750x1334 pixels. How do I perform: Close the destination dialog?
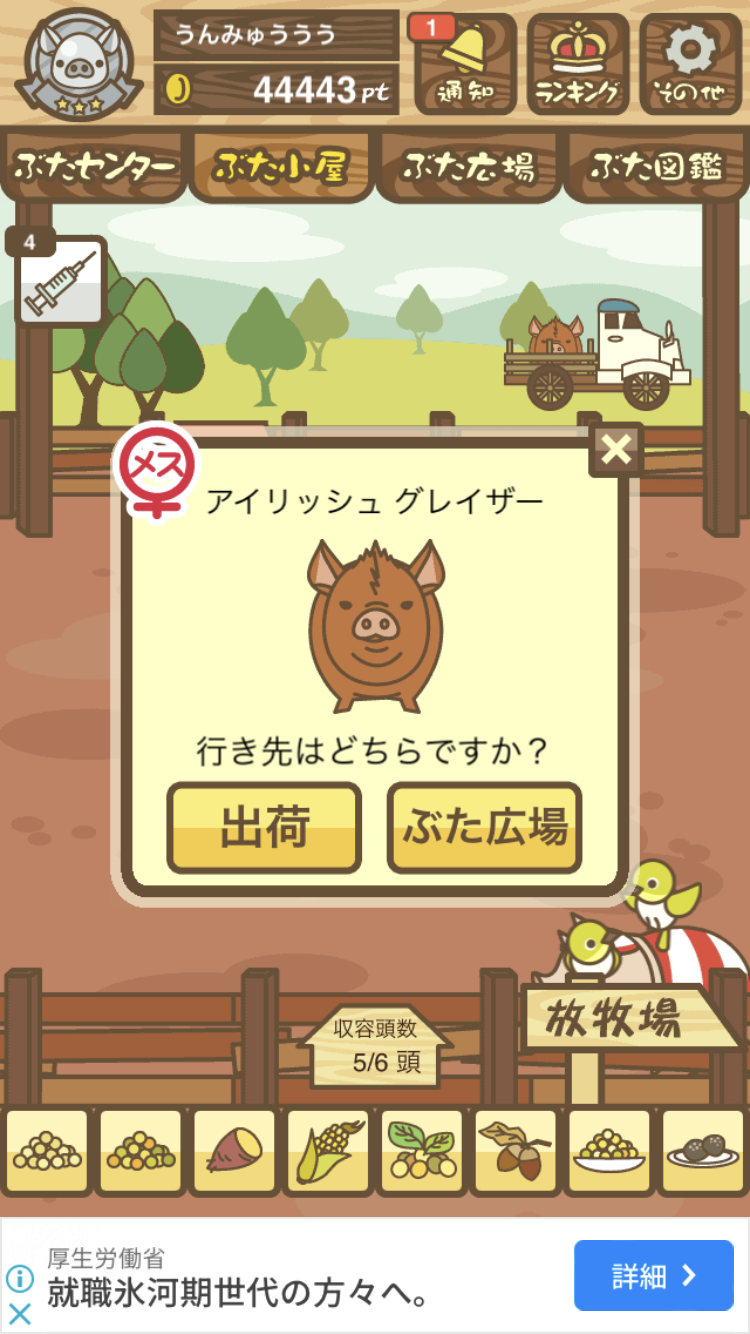(x=617, y=450)
